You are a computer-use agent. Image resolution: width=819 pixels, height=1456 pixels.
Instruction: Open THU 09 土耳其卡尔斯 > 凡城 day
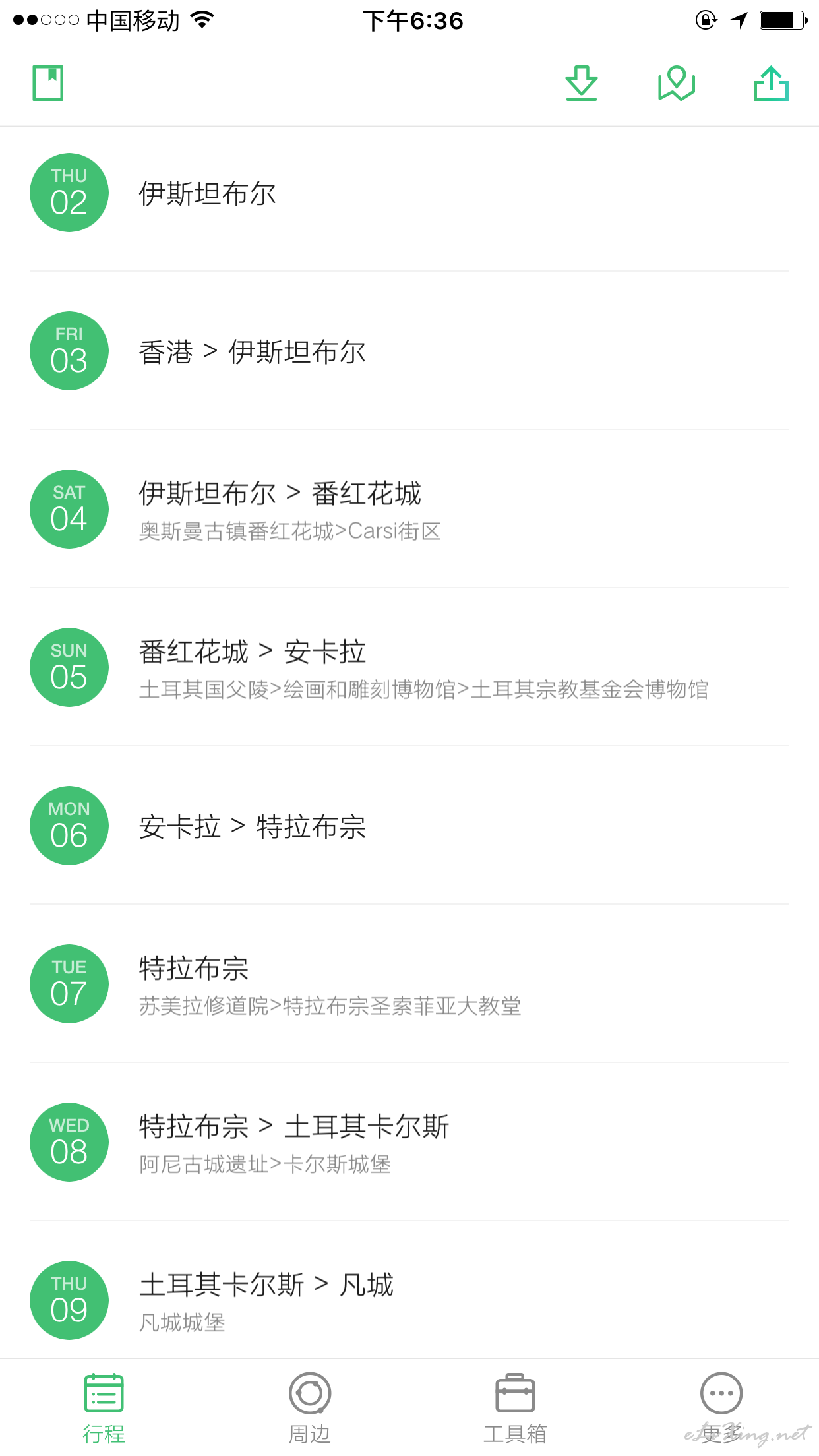point(409,1290)
